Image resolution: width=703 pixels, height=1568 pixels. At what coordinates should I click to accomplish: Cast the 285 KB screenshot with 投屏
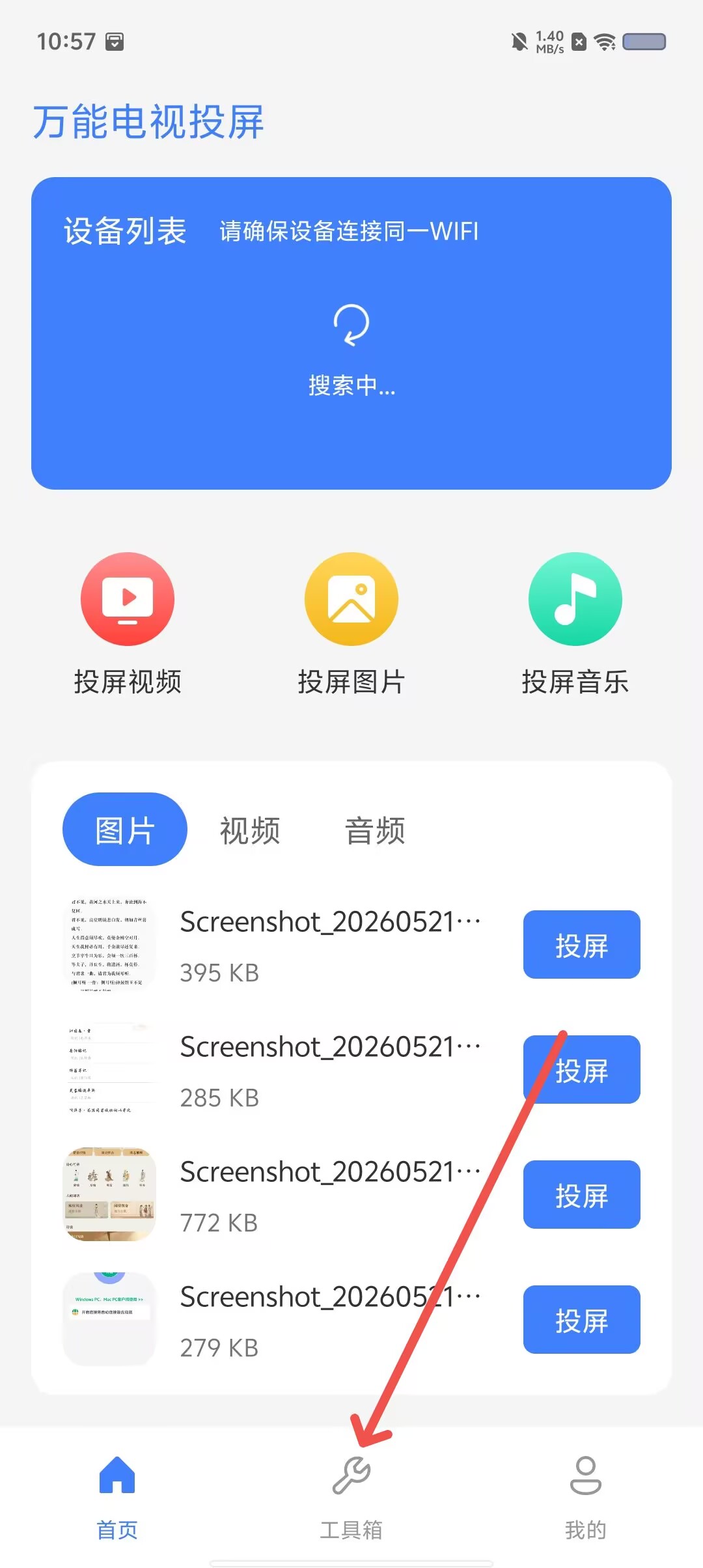(582, 1070)
